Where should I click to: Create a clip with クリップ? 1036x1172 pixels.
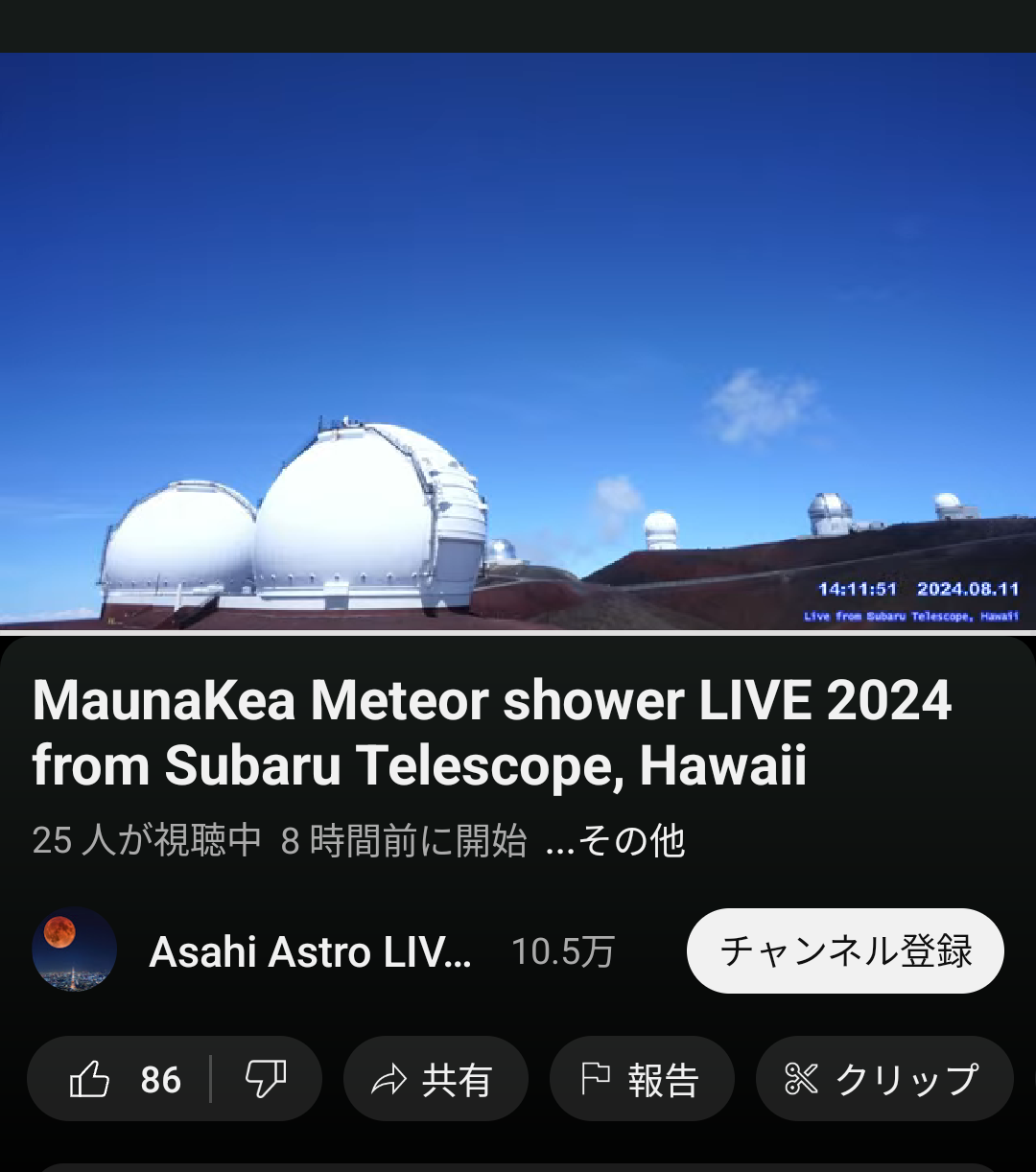(x=883, y=1079)
